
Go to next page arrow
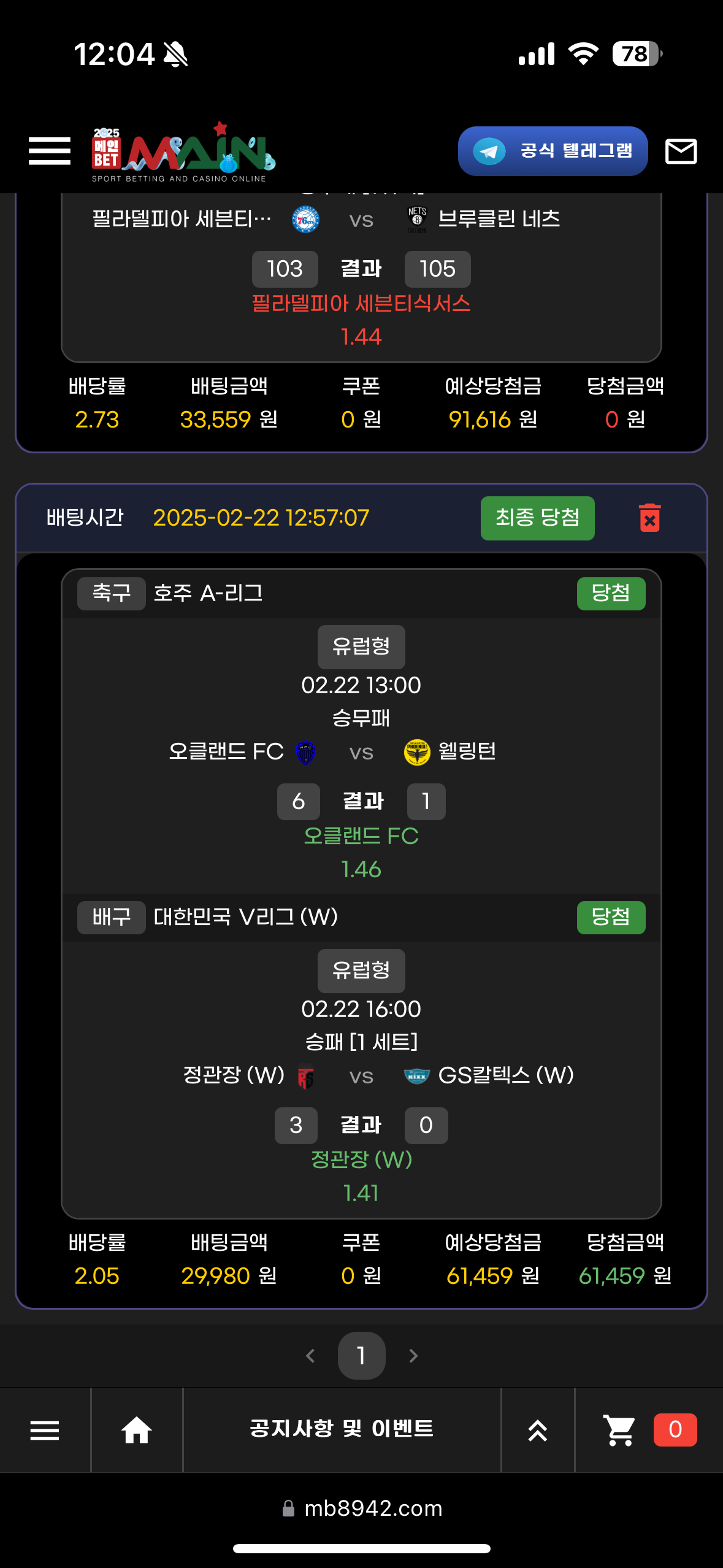coord(413,1356)
